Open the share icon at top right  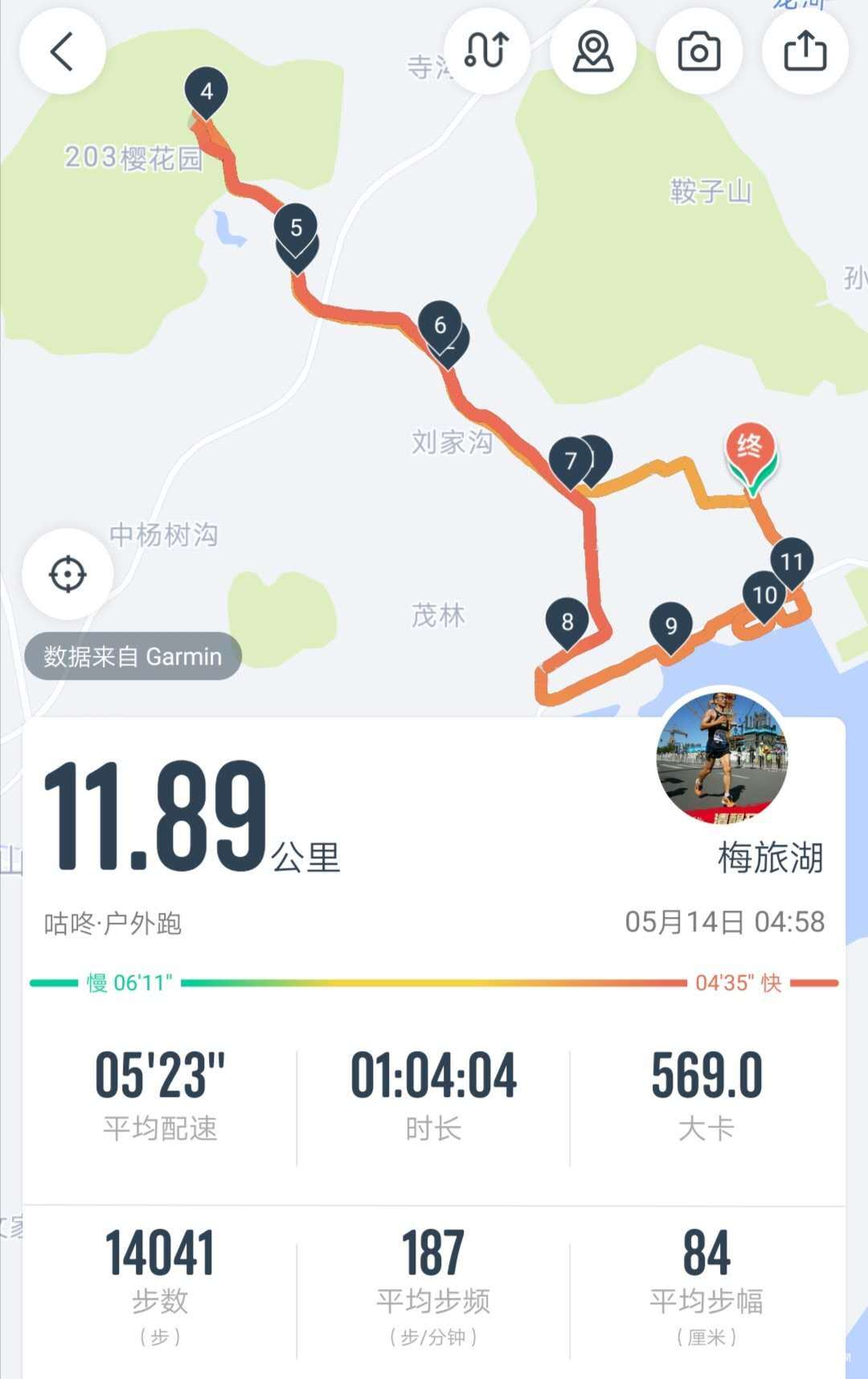click(x=805, y=51)
